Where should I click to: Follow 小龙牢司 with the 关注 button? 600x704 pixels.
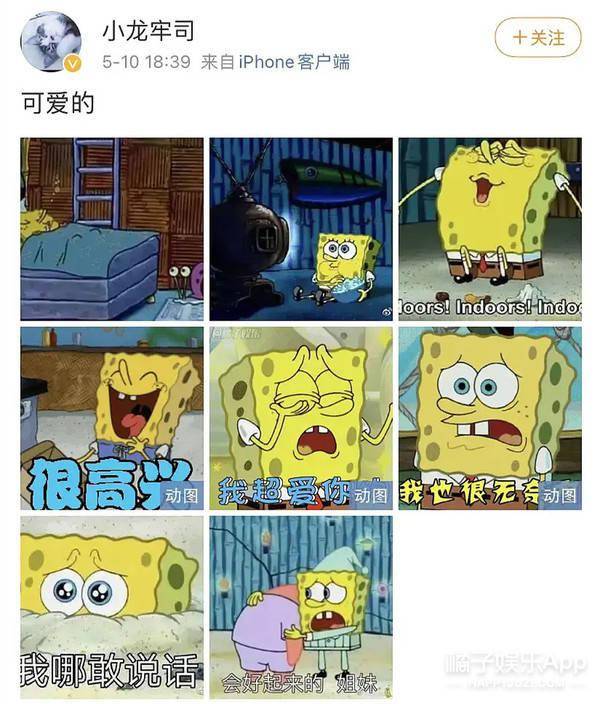[538, 38]
